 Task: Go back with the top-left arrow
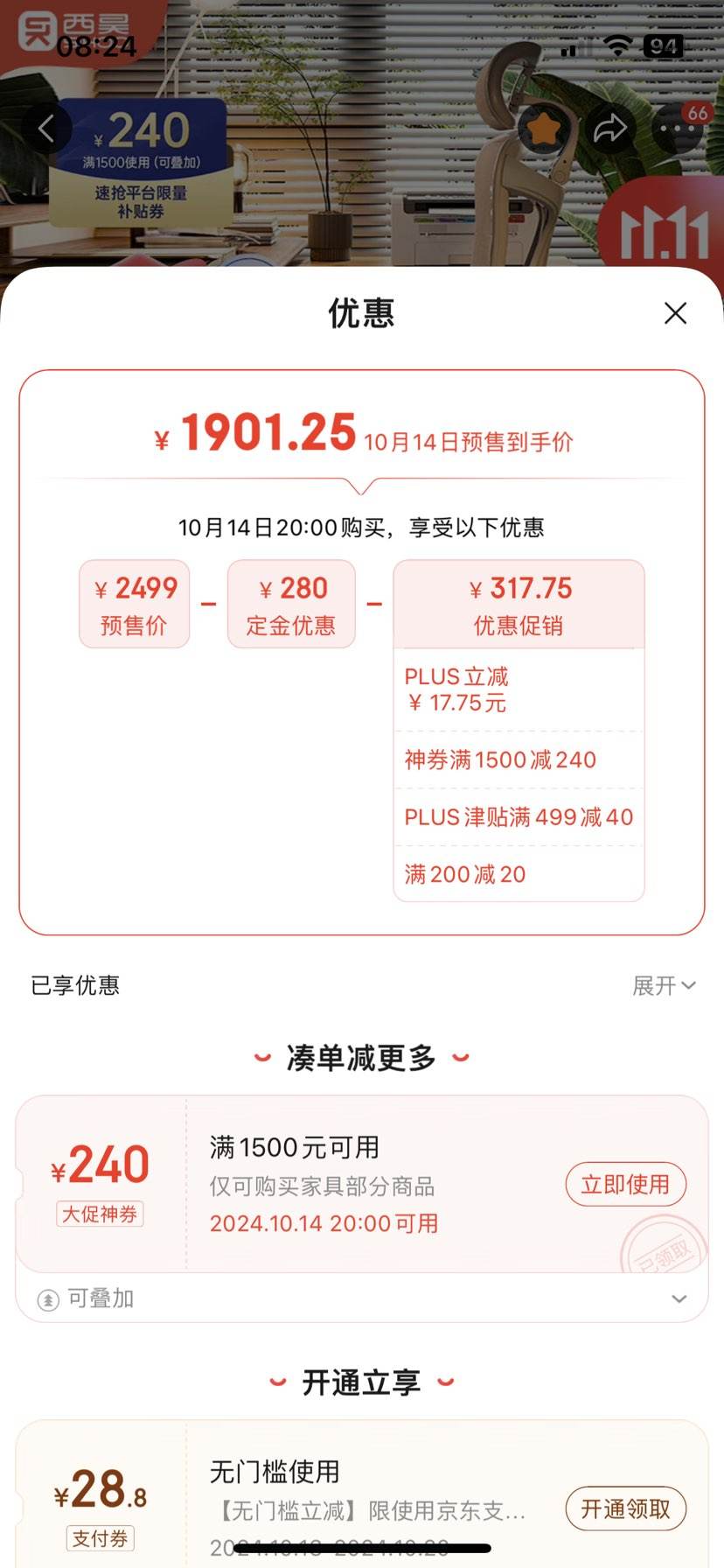(x=47, y=129)
